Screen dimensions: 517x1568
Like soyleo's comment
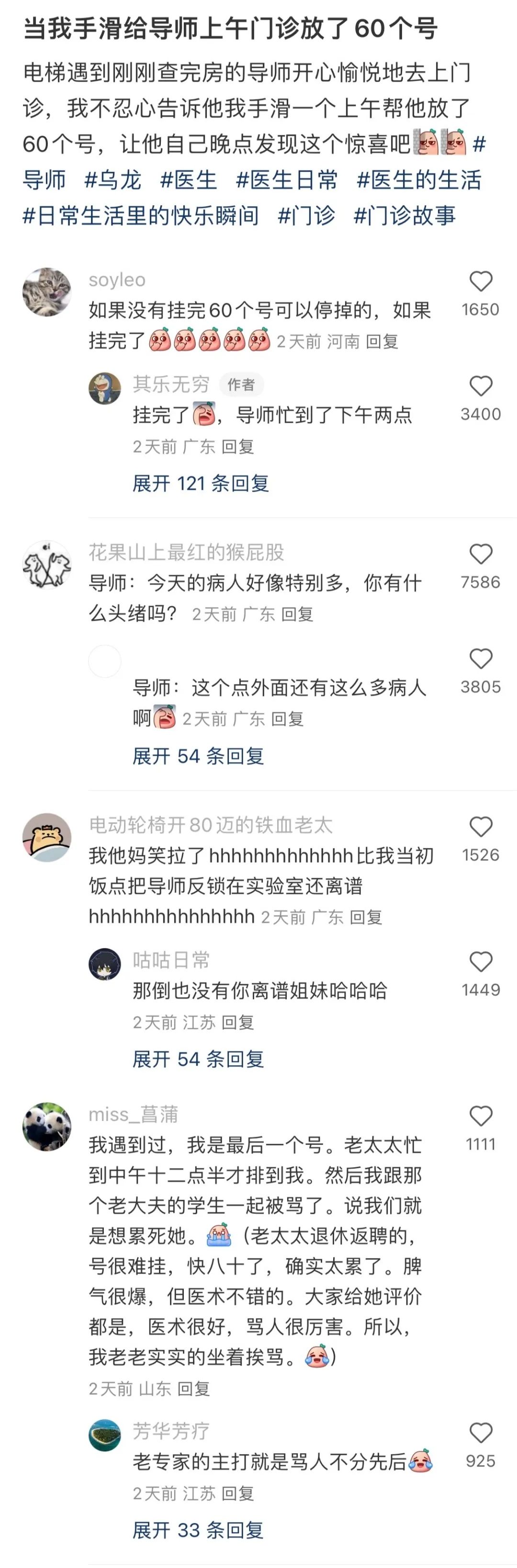pos(481,282)
